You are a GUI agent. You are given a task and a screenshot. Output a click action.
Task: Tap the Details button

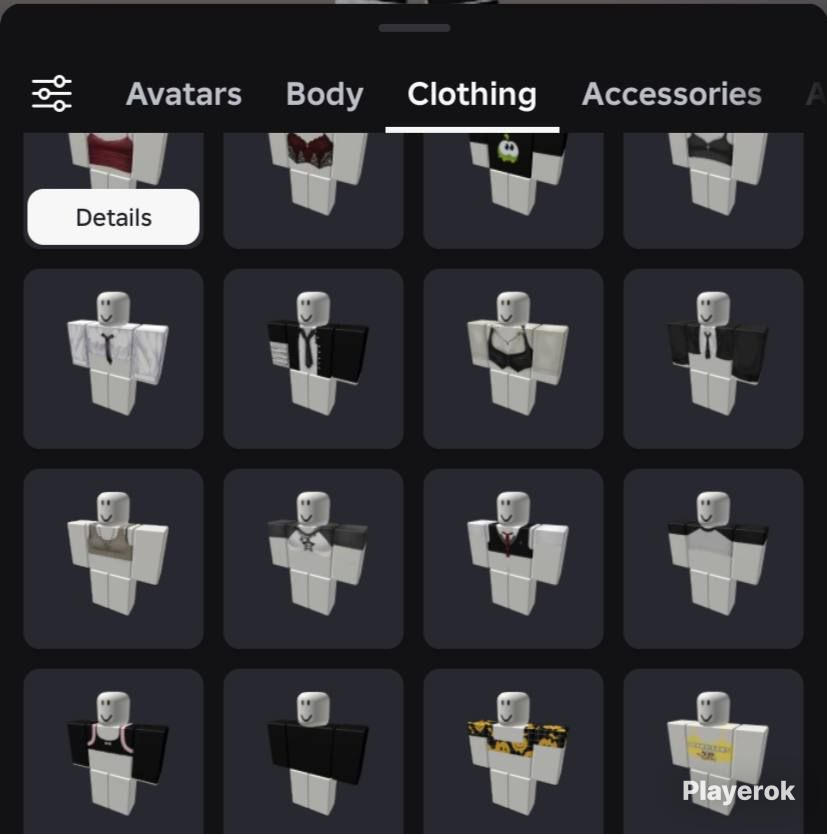(x=113, y=217)
